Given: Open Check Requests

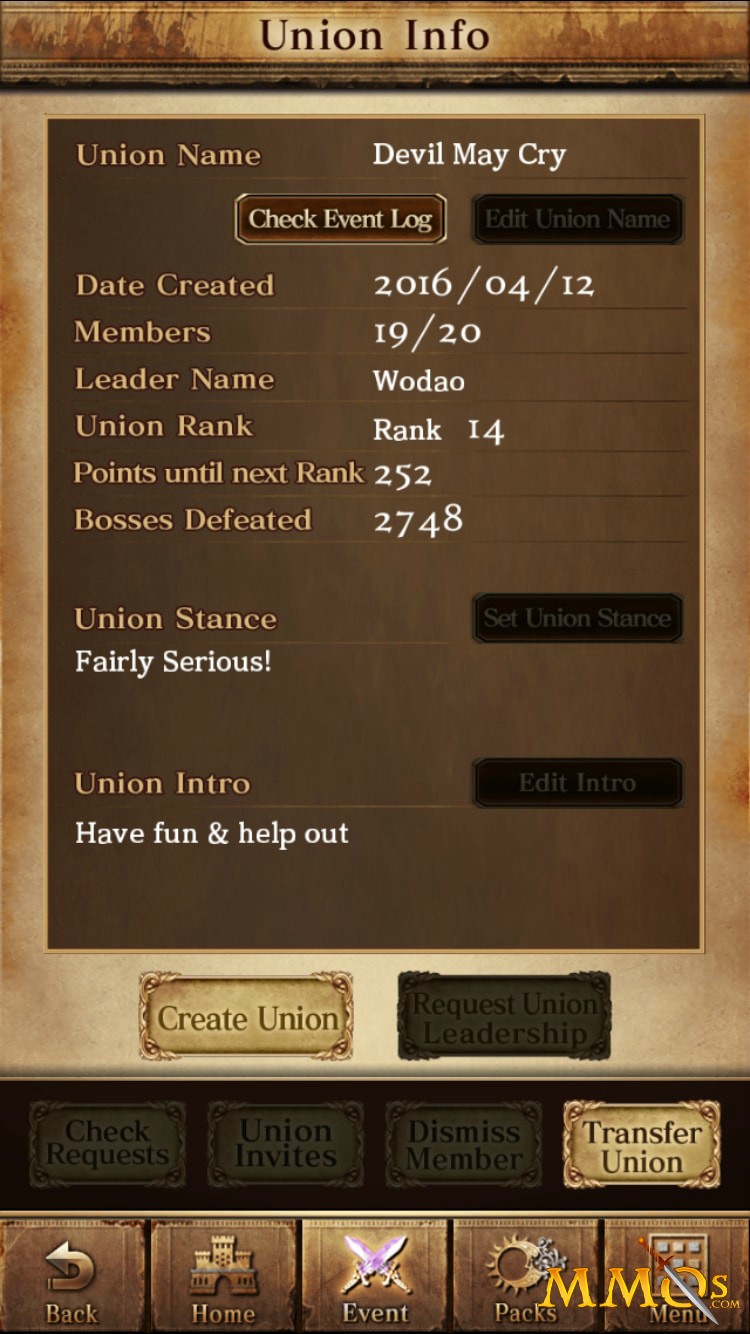Looking at the screenshot, I should click(107, 1144).
